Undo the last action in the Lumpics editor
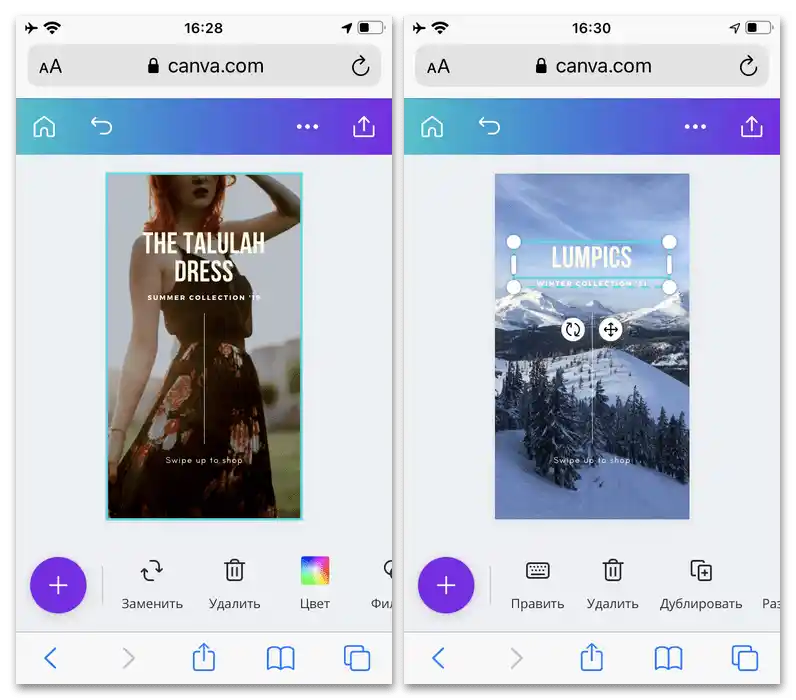 (x=489, y=127)
